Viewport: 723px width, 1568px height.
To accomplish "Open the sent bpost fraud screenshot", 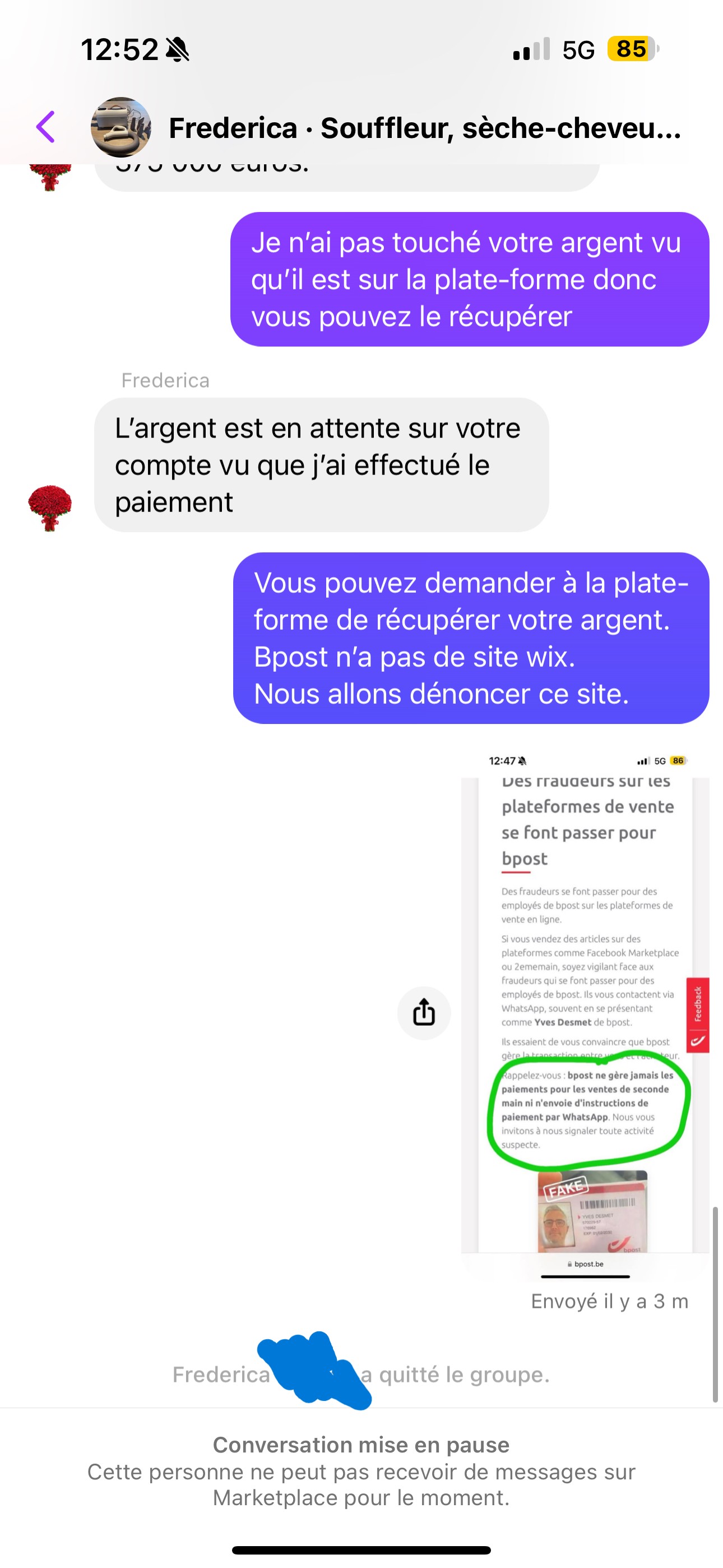I will coord(586,1013).
